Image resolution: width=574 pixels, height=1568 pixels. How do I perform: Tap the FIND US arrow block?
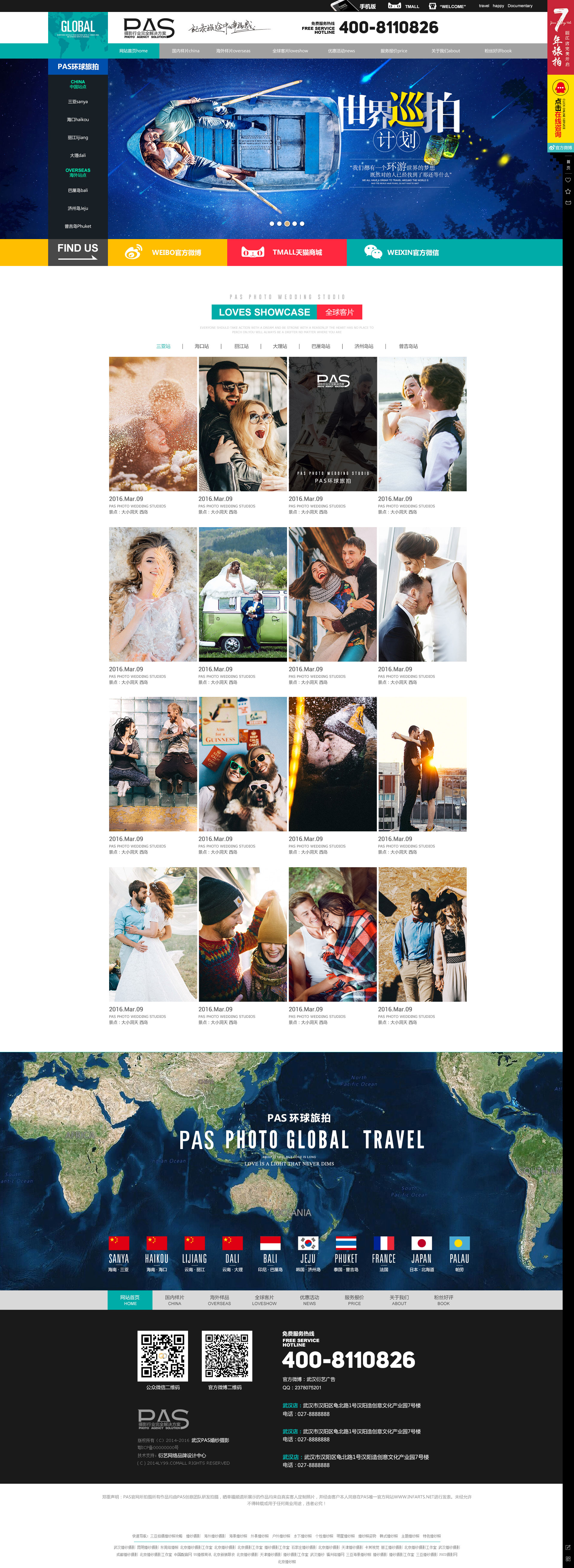(78, 252)
